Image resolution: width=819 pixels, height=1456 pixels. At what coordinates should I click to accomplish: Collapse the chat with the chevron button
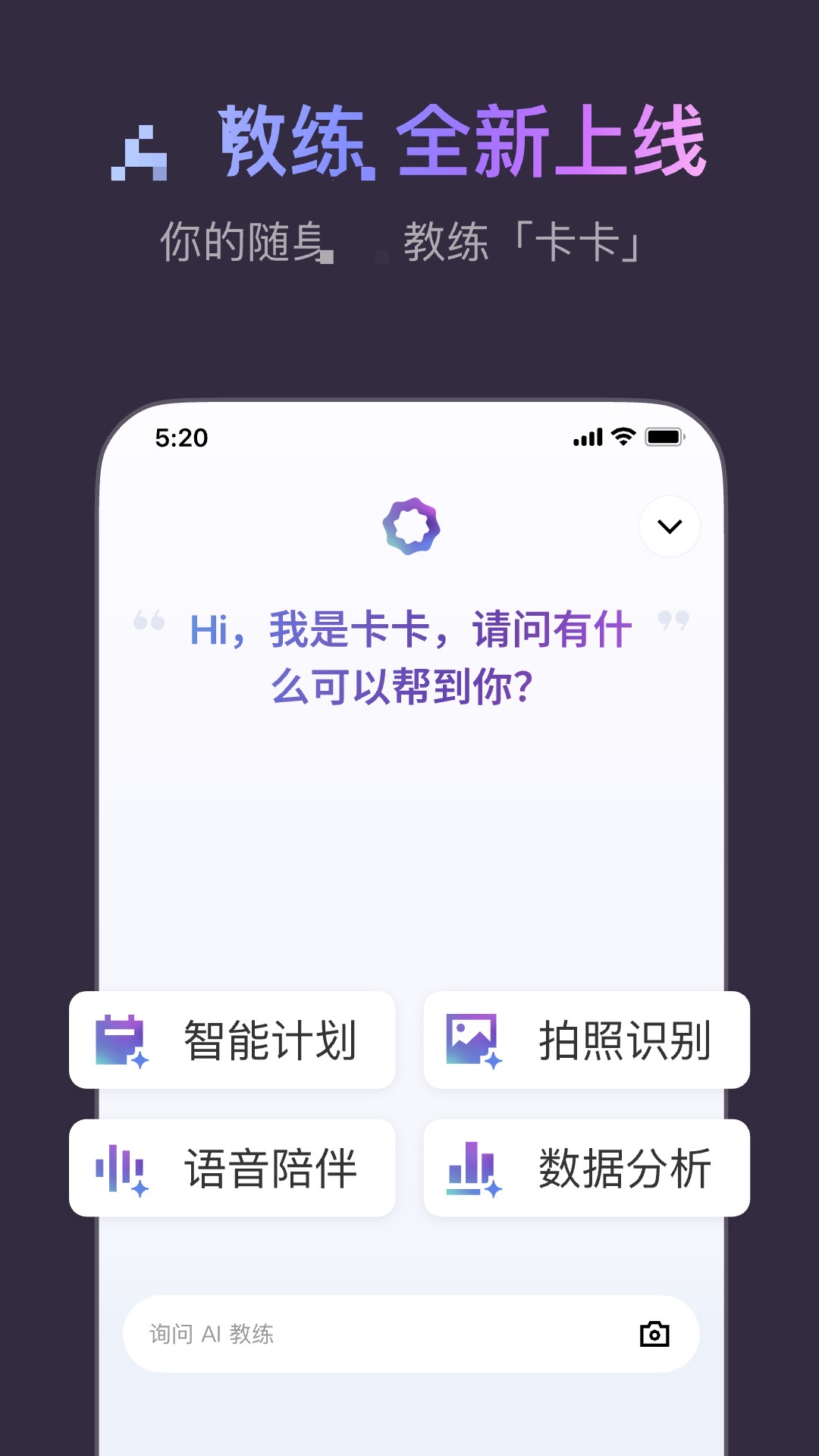pyautogui.click(x=668, y=526)
